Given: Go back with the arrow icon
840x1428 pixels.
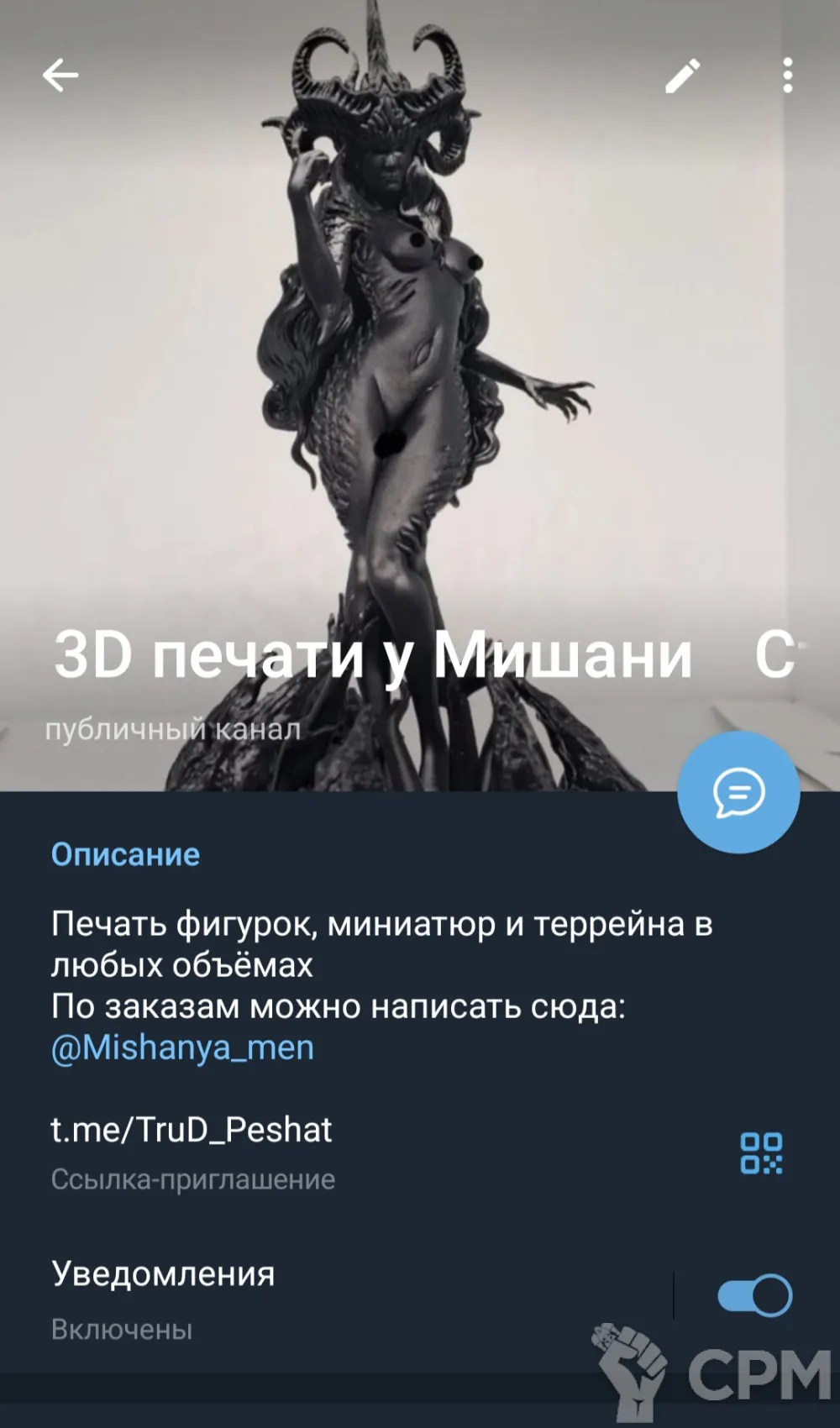Looking at the screenshot, I should click(x=60, y=76).
